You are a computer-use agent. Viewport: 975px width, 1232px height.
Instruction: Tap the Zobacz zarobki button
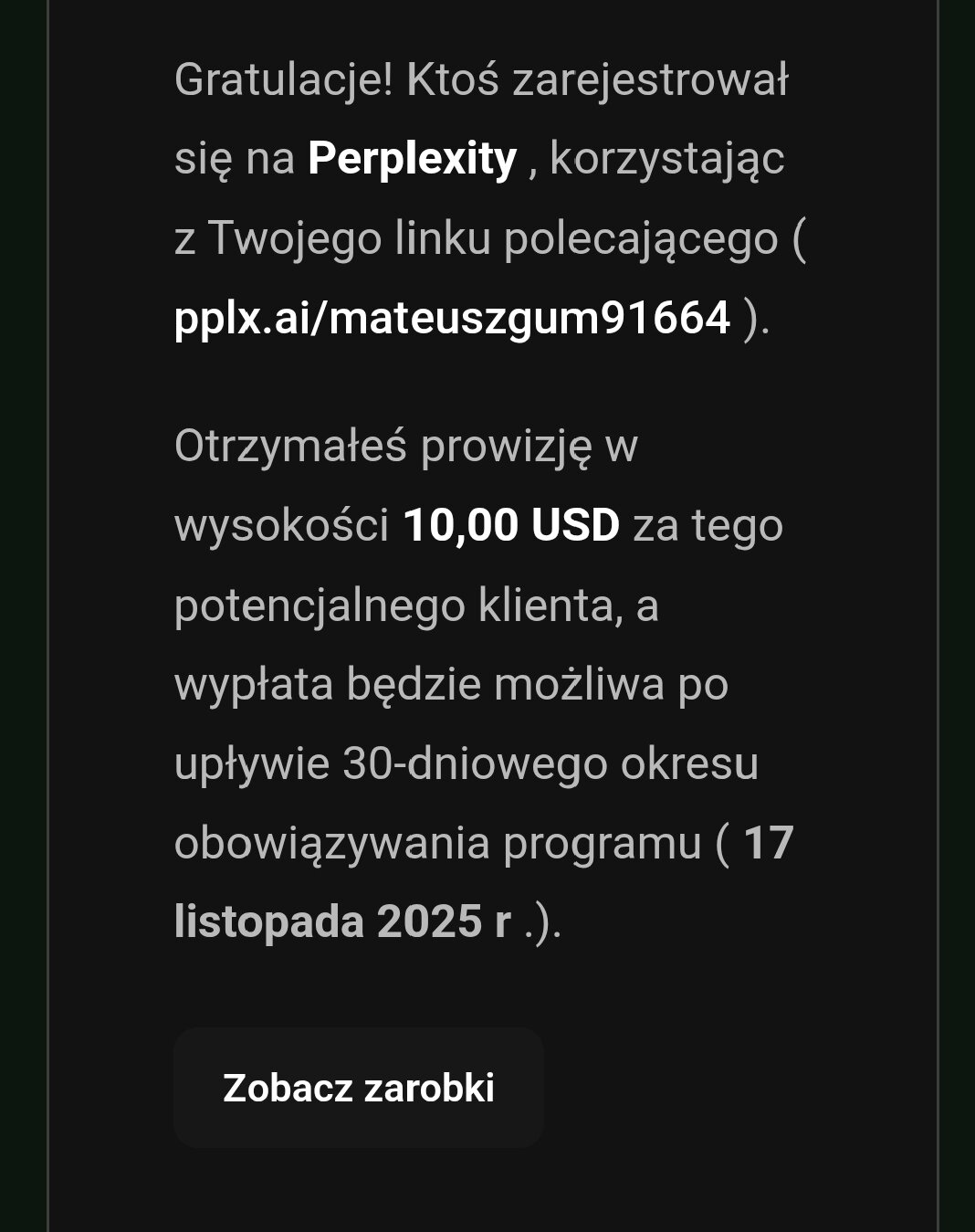(x=359, y=1088)
